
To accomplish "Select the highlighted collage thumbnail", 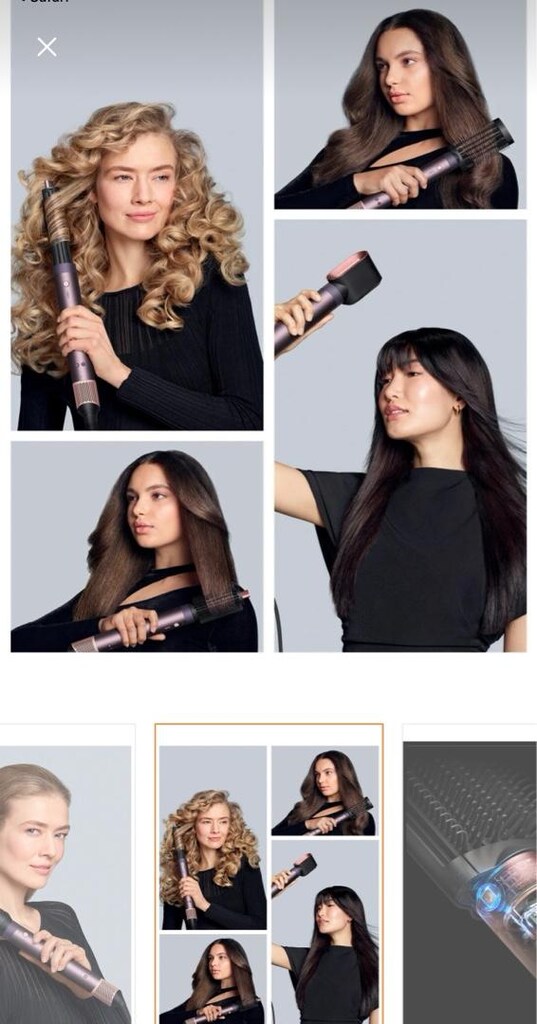I will pos(268,874).
